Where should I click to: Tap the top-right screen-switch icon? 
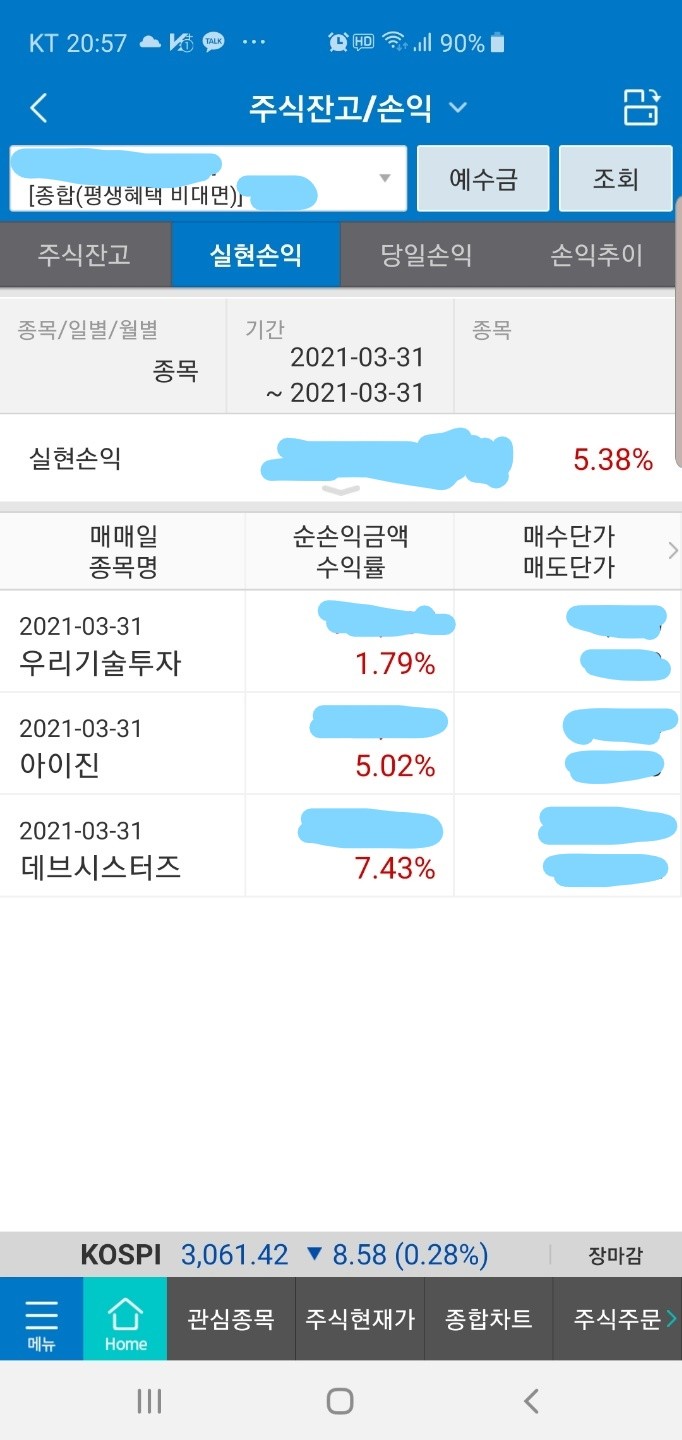point(643,107)
